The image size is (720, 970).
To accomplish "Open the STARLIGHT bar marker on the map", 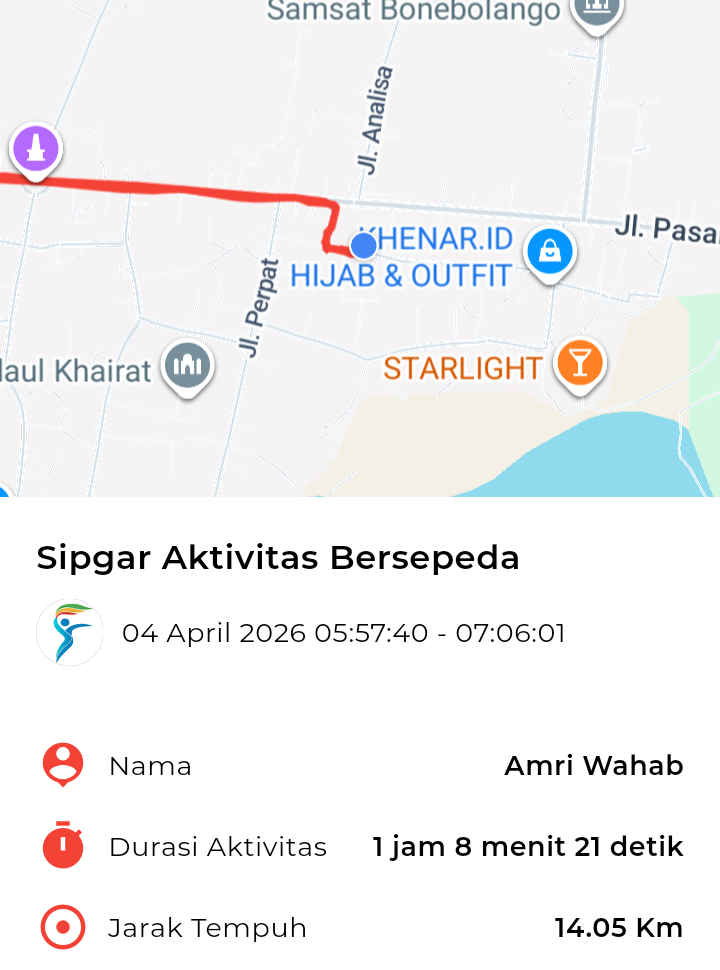I will pos(580,362).
